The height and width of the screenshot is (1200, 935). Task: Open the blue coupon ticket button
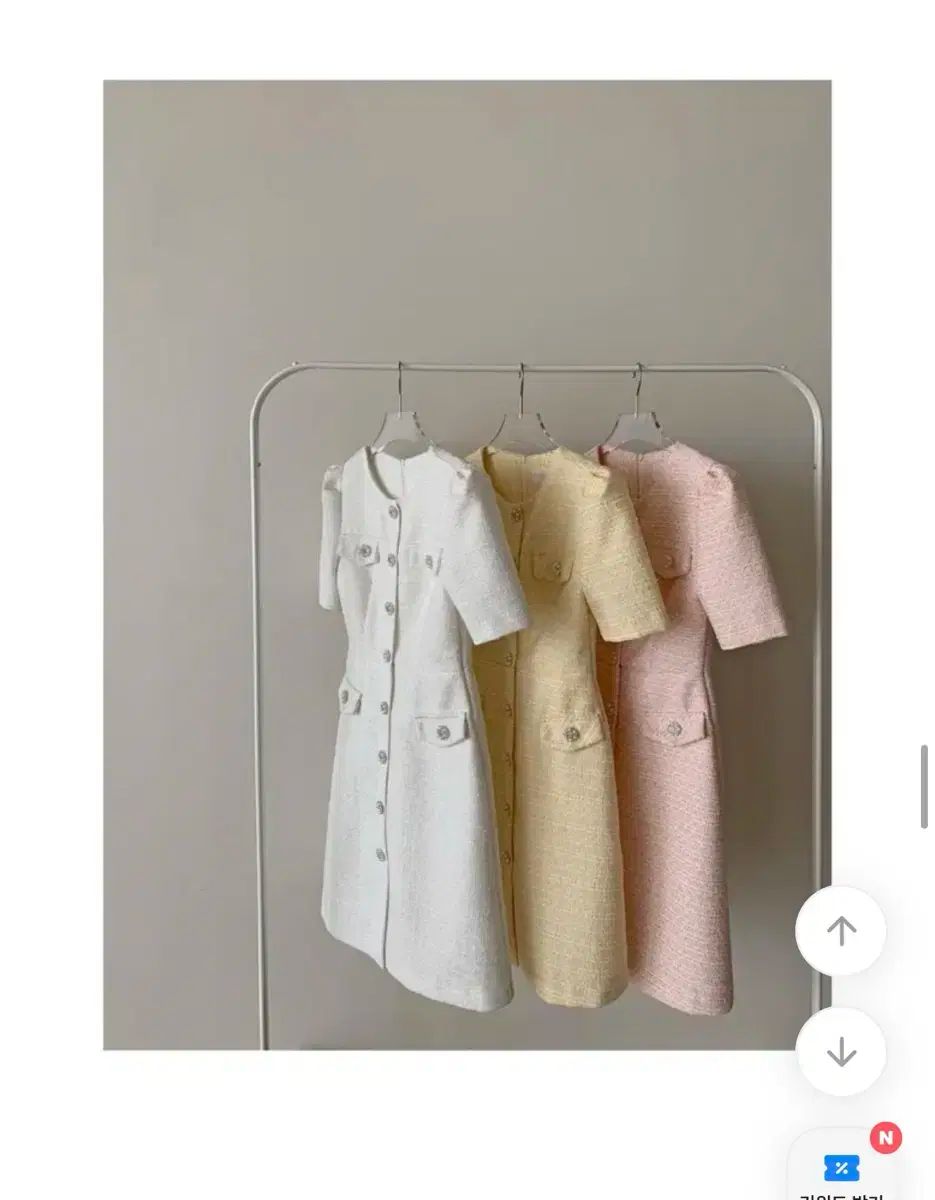click(841, 1168)
